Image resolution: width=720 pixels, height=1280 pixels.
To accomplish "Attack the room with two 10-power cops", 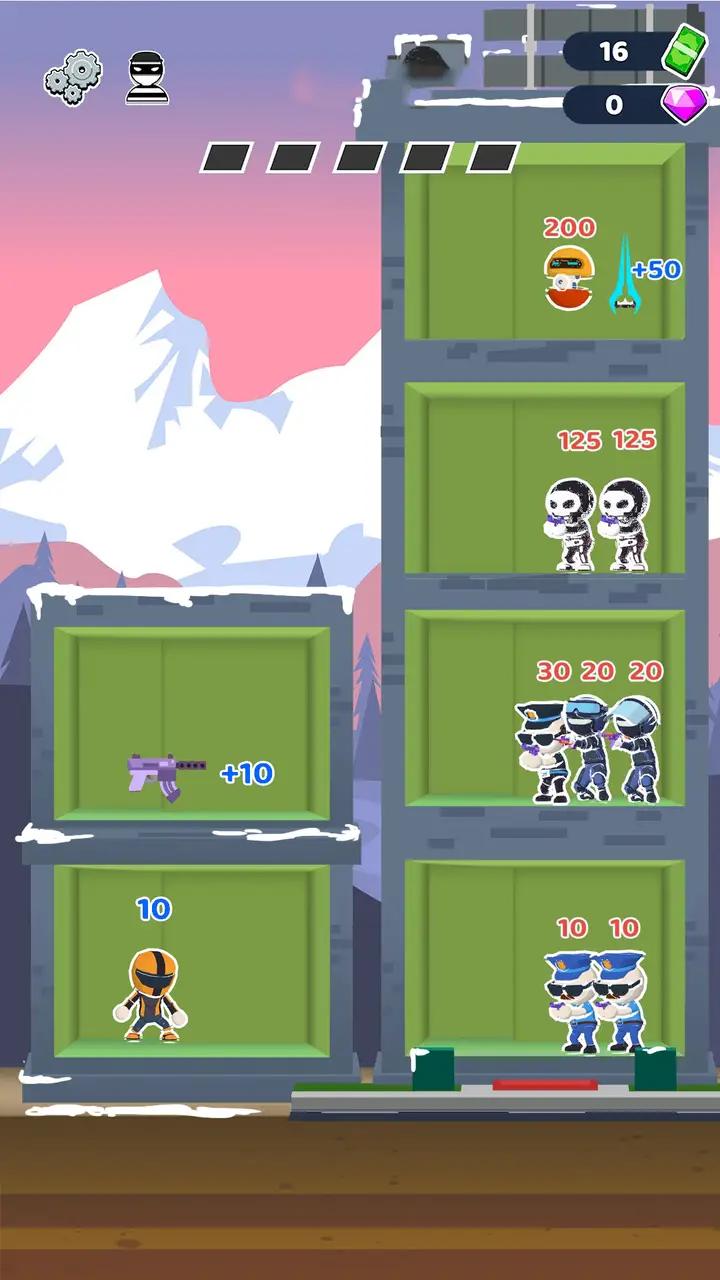I will click(x=544, y=958).
